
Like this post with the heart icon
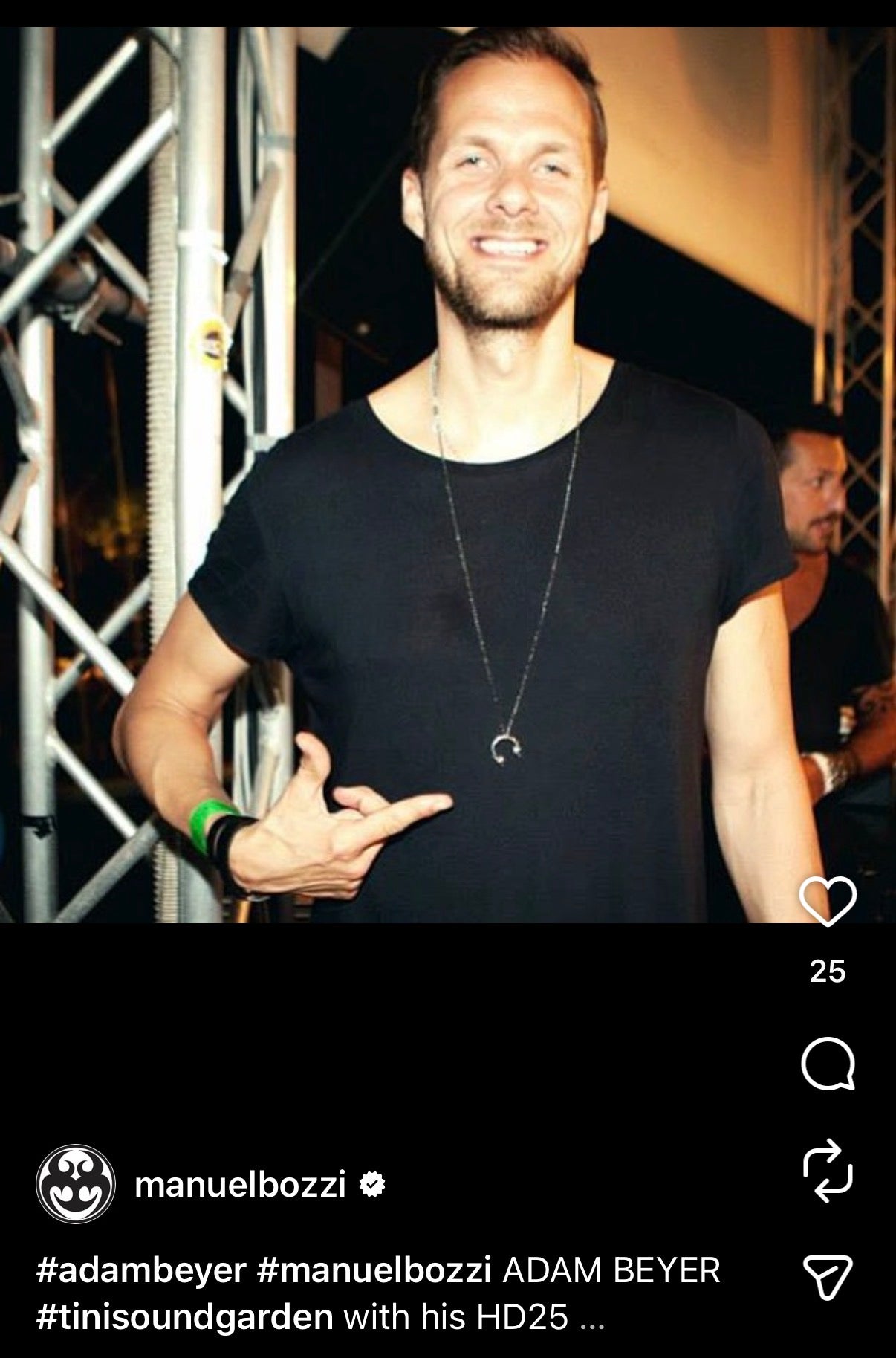[x=827, y=901]
